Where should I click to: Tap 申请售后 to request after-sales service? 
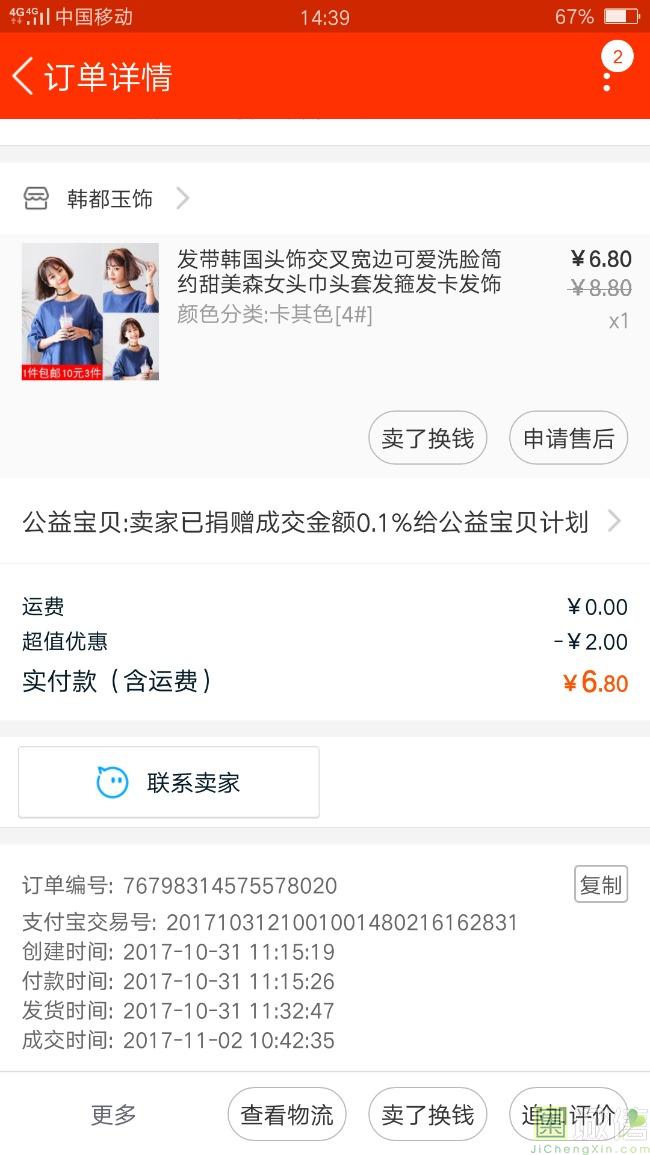coord(568,438)
